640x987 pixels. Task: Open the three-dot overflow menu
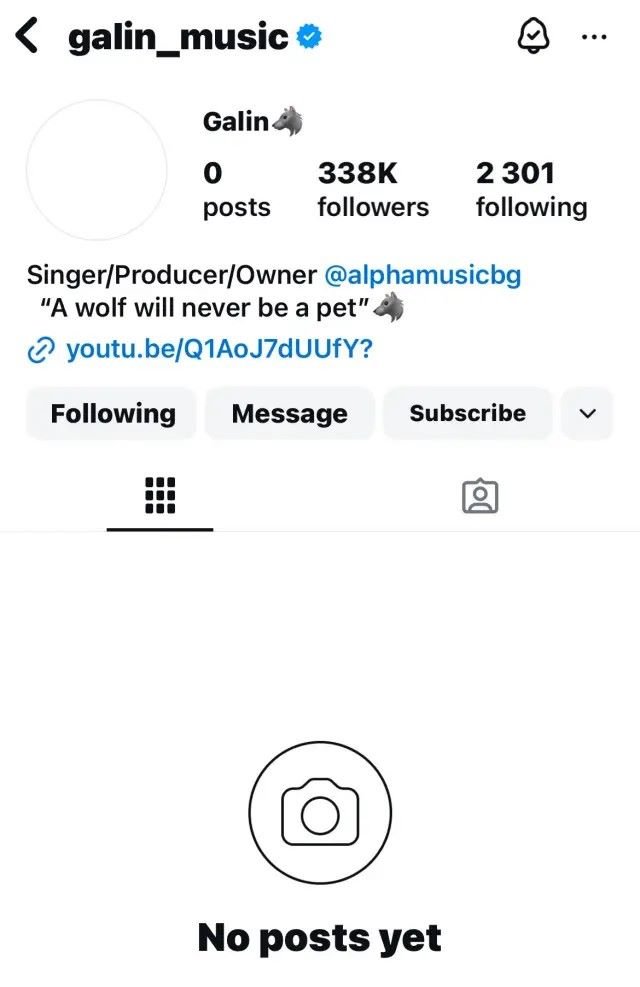pos(594,38)
